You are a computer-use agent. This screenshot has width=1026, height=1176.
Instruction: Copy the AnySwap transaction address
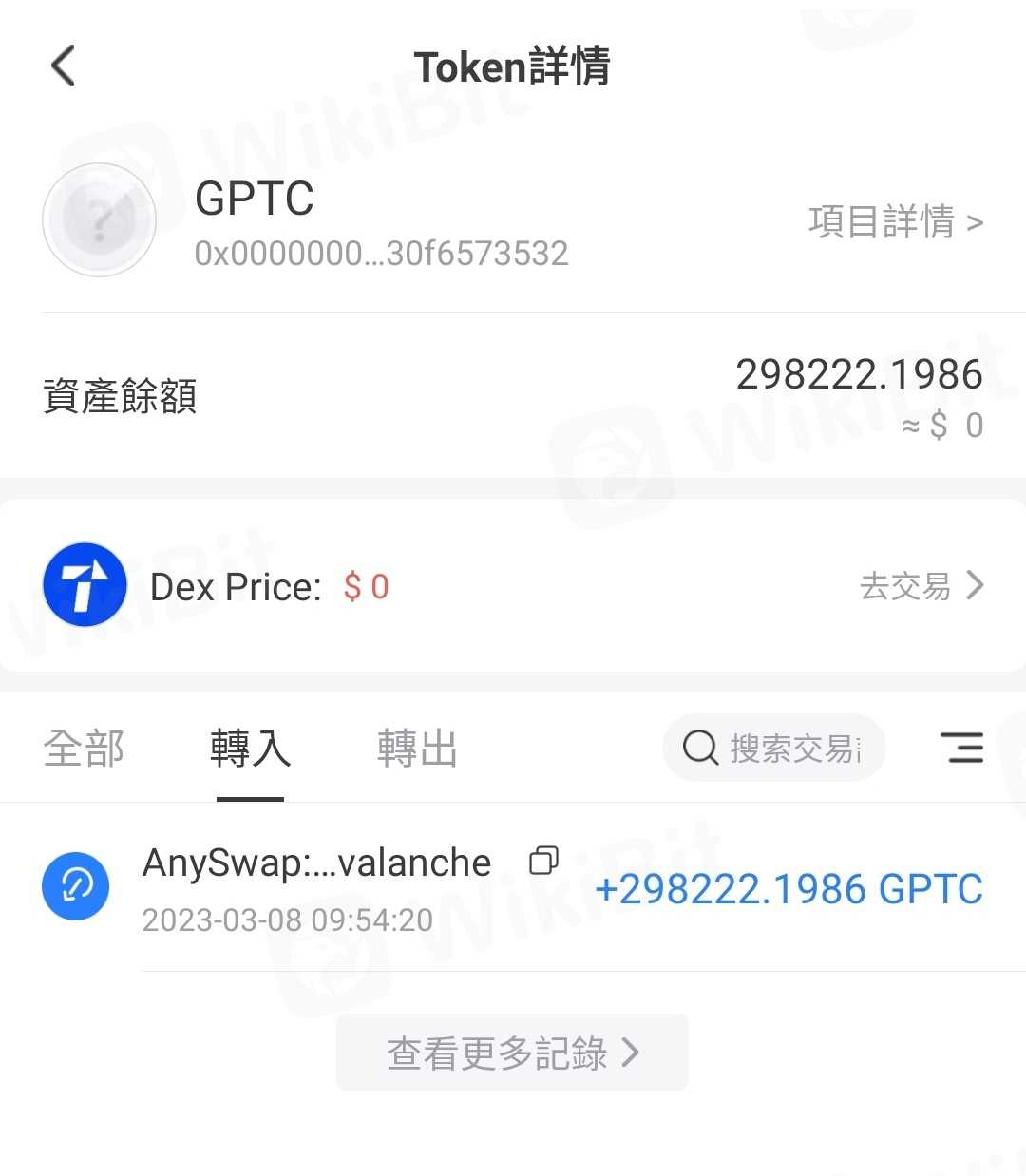(543, 861)
